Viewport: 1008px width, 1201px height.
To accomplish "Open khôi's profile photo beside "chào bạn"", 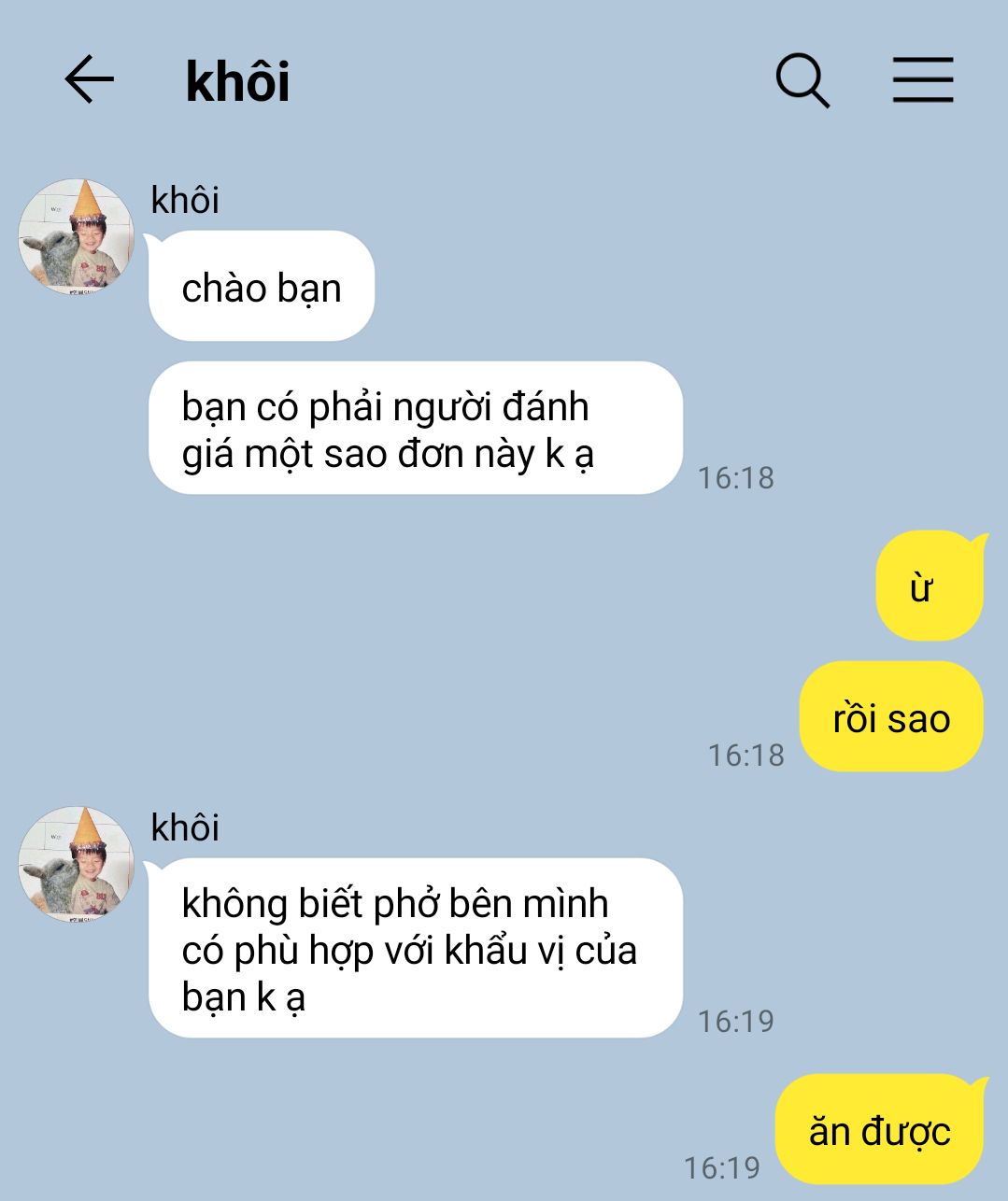I will tap(77, 237).
